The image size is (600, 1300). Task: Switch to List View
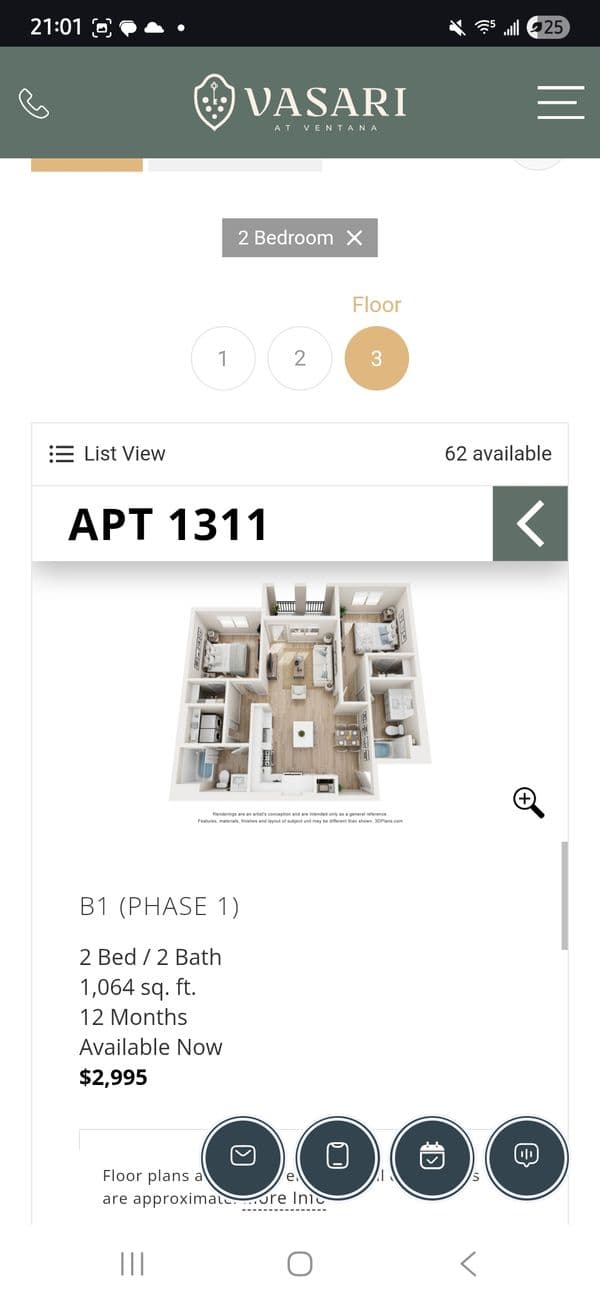point(108,454)
